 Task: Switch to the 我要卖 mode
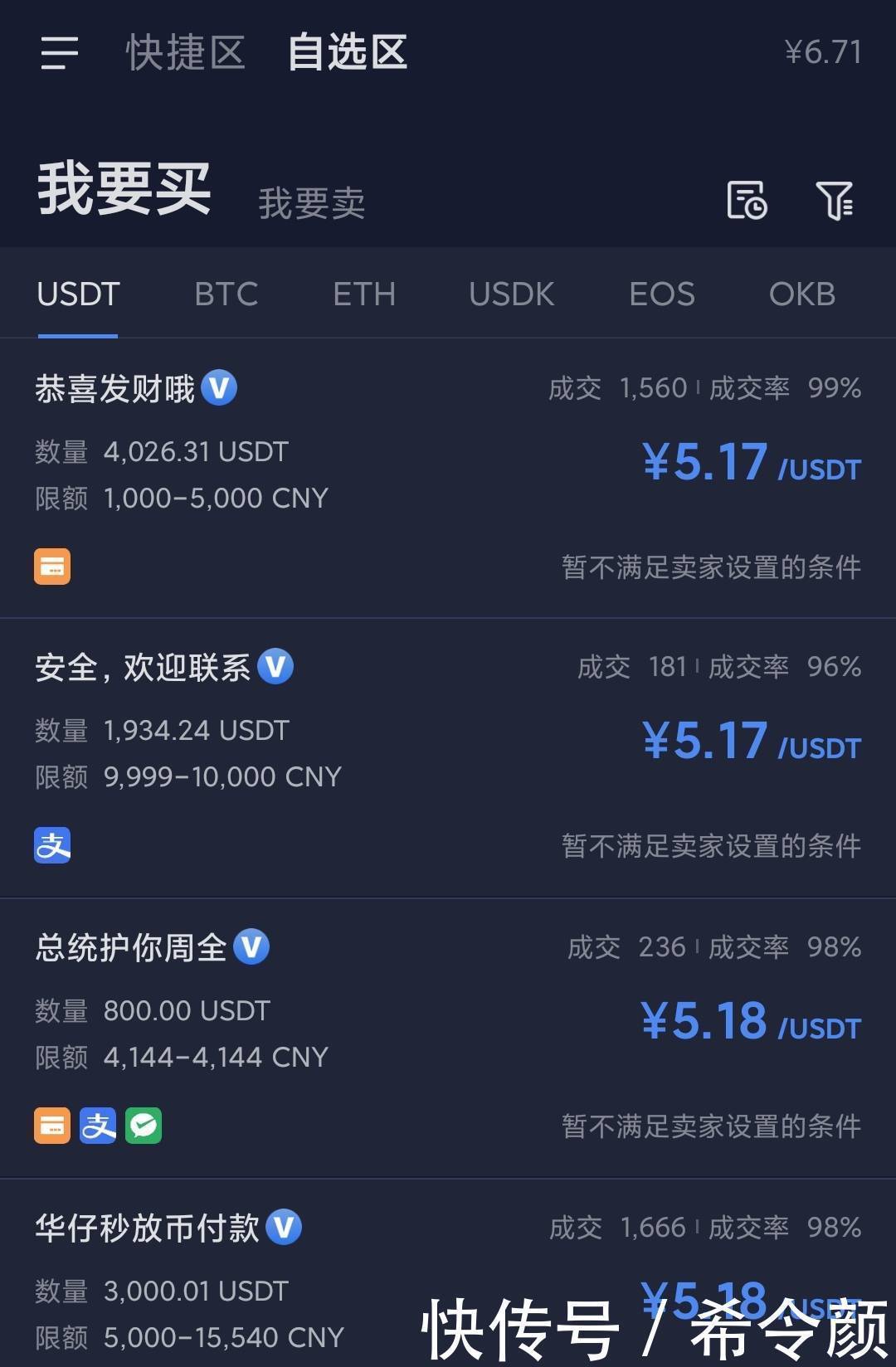312,202
